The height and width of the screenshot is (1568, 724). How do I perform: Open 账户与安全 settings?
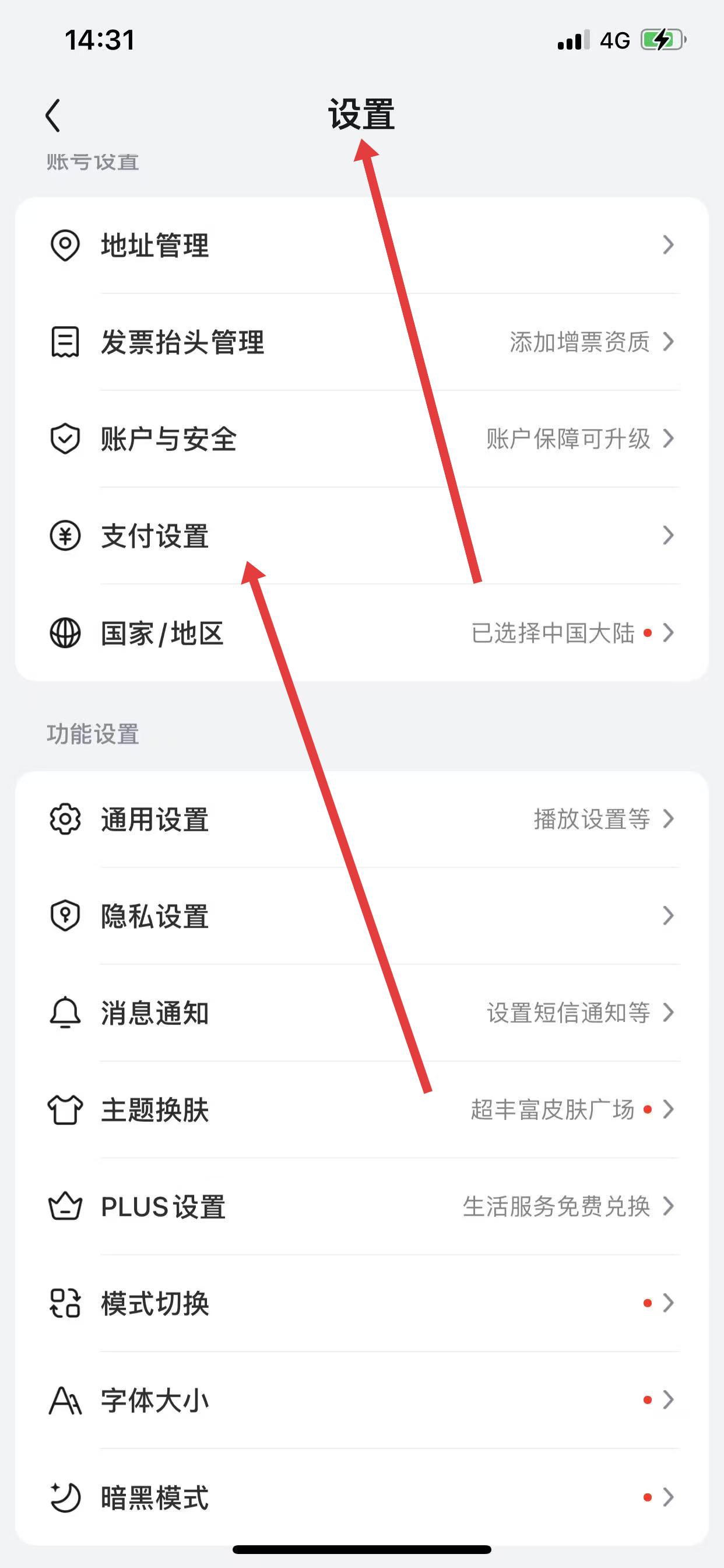click(x=168, y=439)
